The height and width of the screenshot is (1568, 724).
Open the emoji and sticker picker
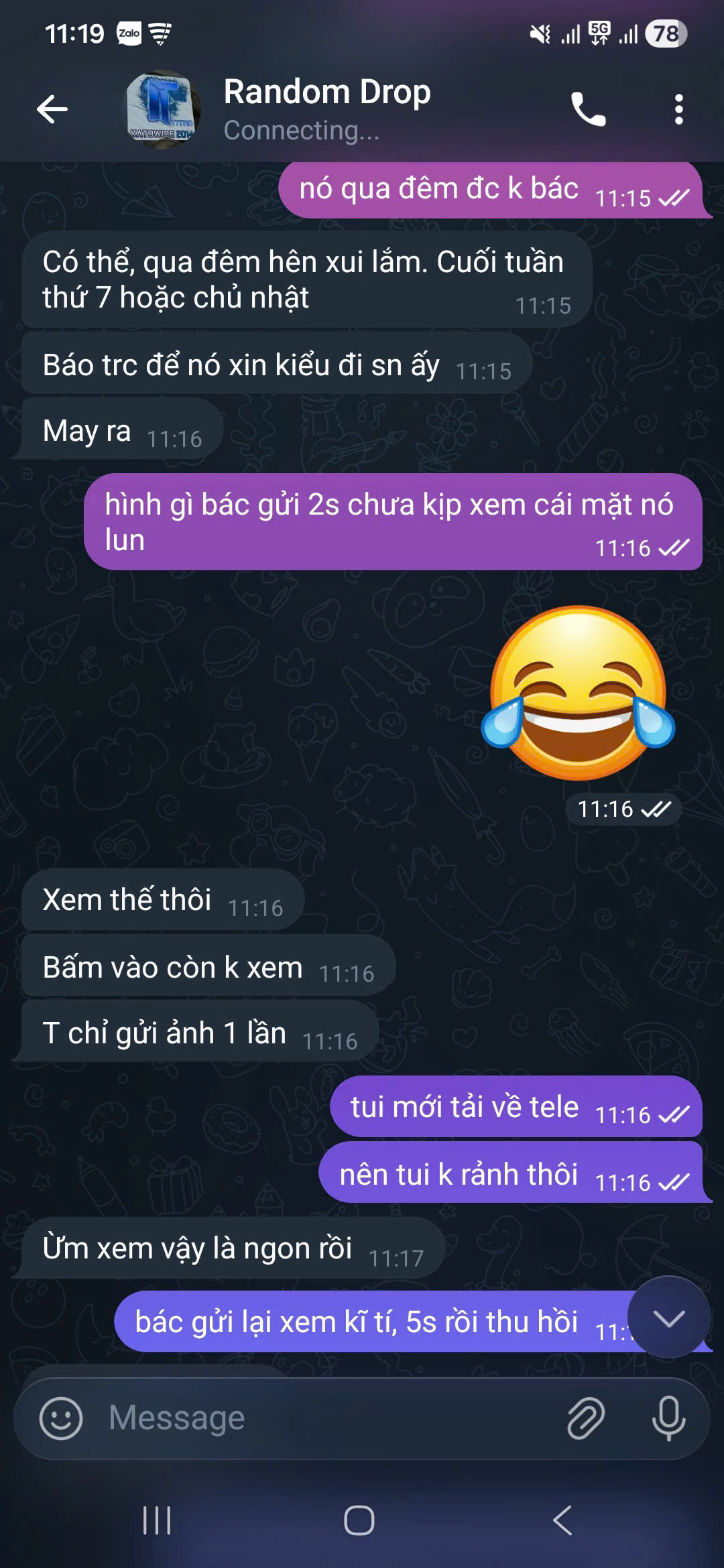[x=61, y=1419]
